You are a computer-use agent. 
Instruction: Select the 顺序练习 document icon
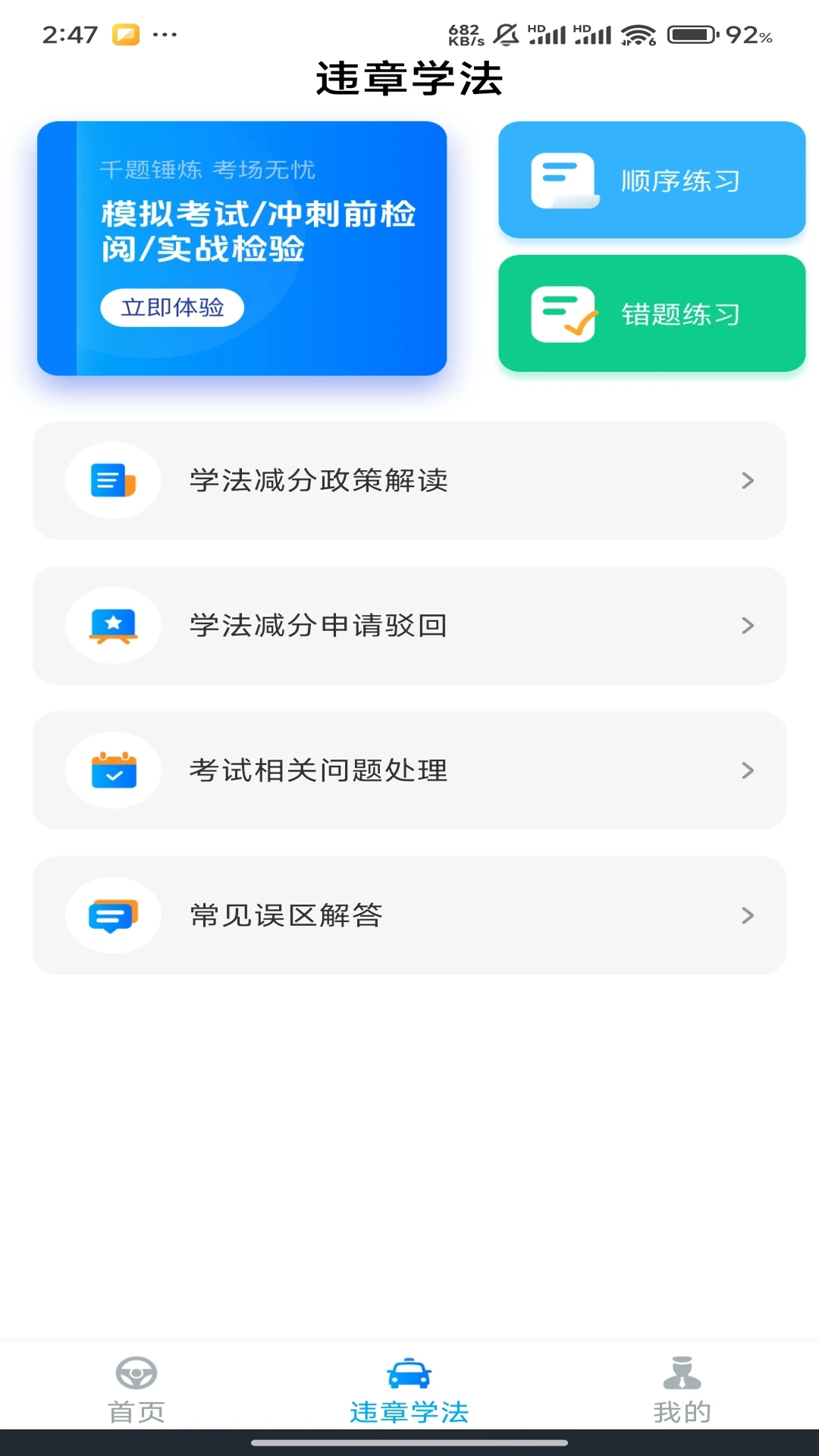coord(565,180)
